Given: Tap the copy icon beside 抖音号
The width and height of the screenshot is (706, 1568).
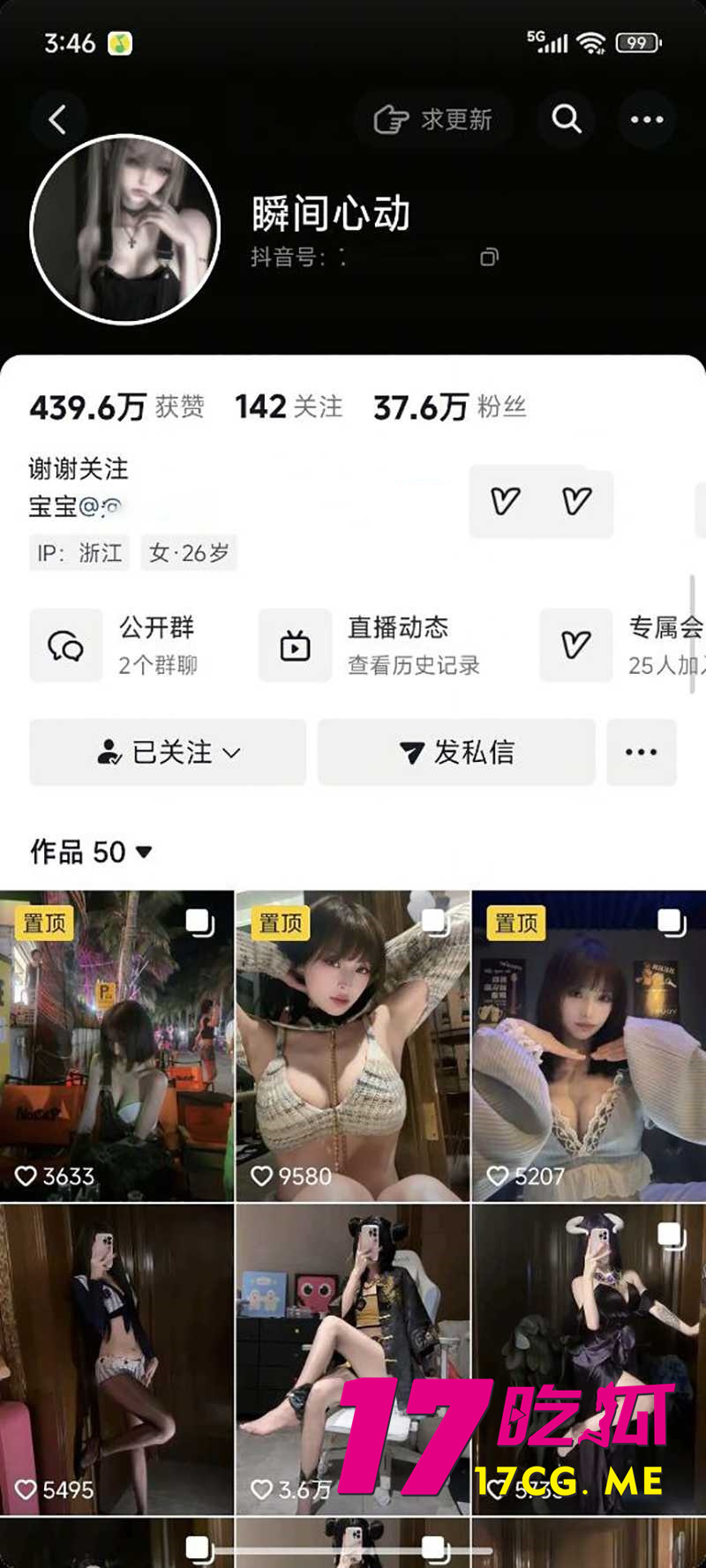Looking at the screenshot, I should coord(488,257).
